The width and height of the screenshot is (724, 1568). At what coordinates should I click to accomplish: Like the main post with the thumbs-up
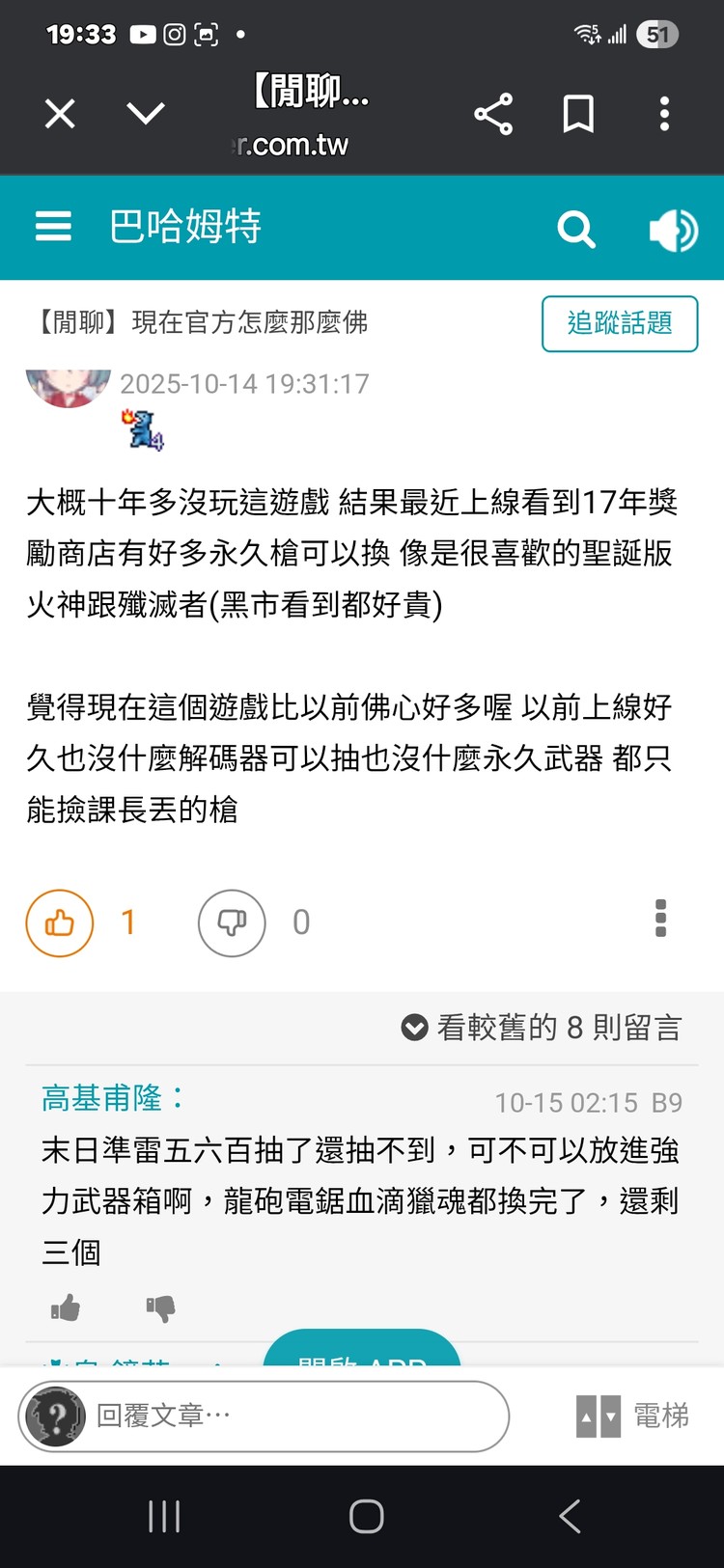click(59, 922)
